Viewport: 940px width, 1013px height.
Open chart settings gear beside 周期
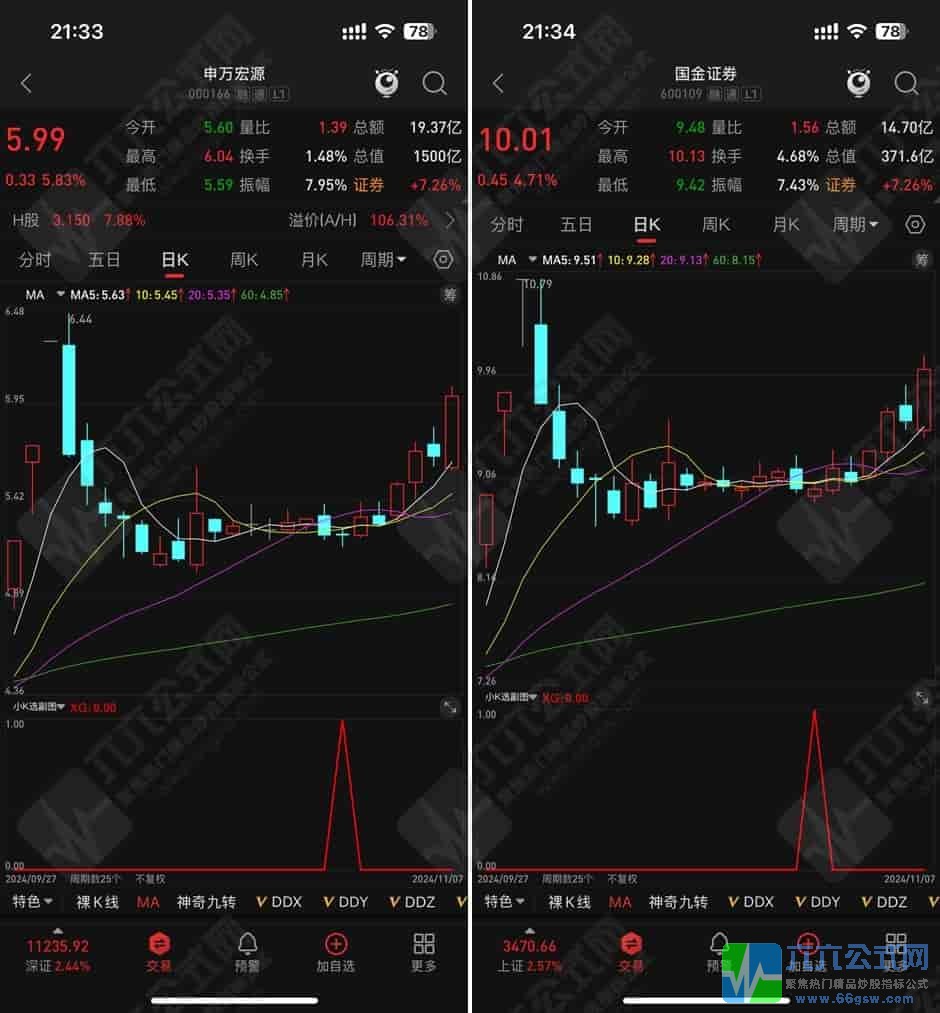pyautogui.click(x=443, y=259)
